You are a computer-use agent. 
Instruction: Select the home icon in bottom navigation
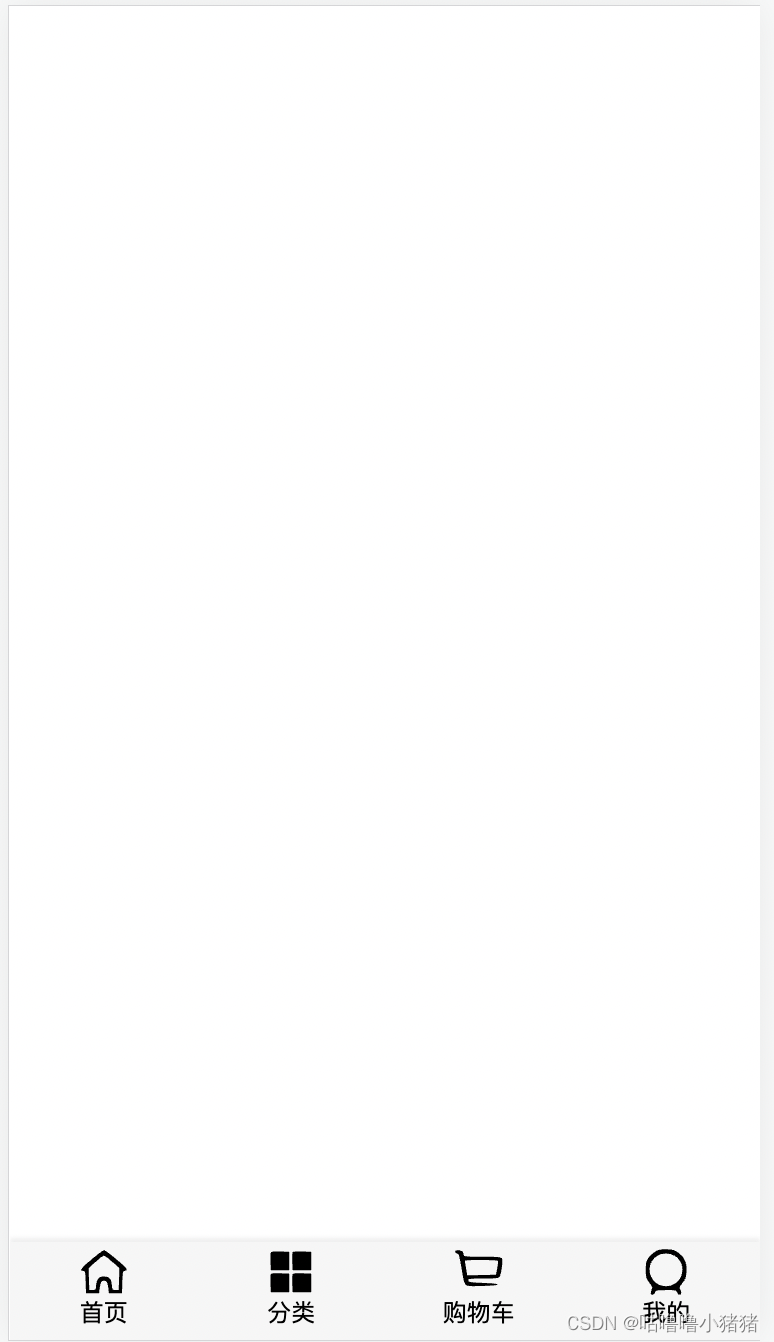[103, 1271]
